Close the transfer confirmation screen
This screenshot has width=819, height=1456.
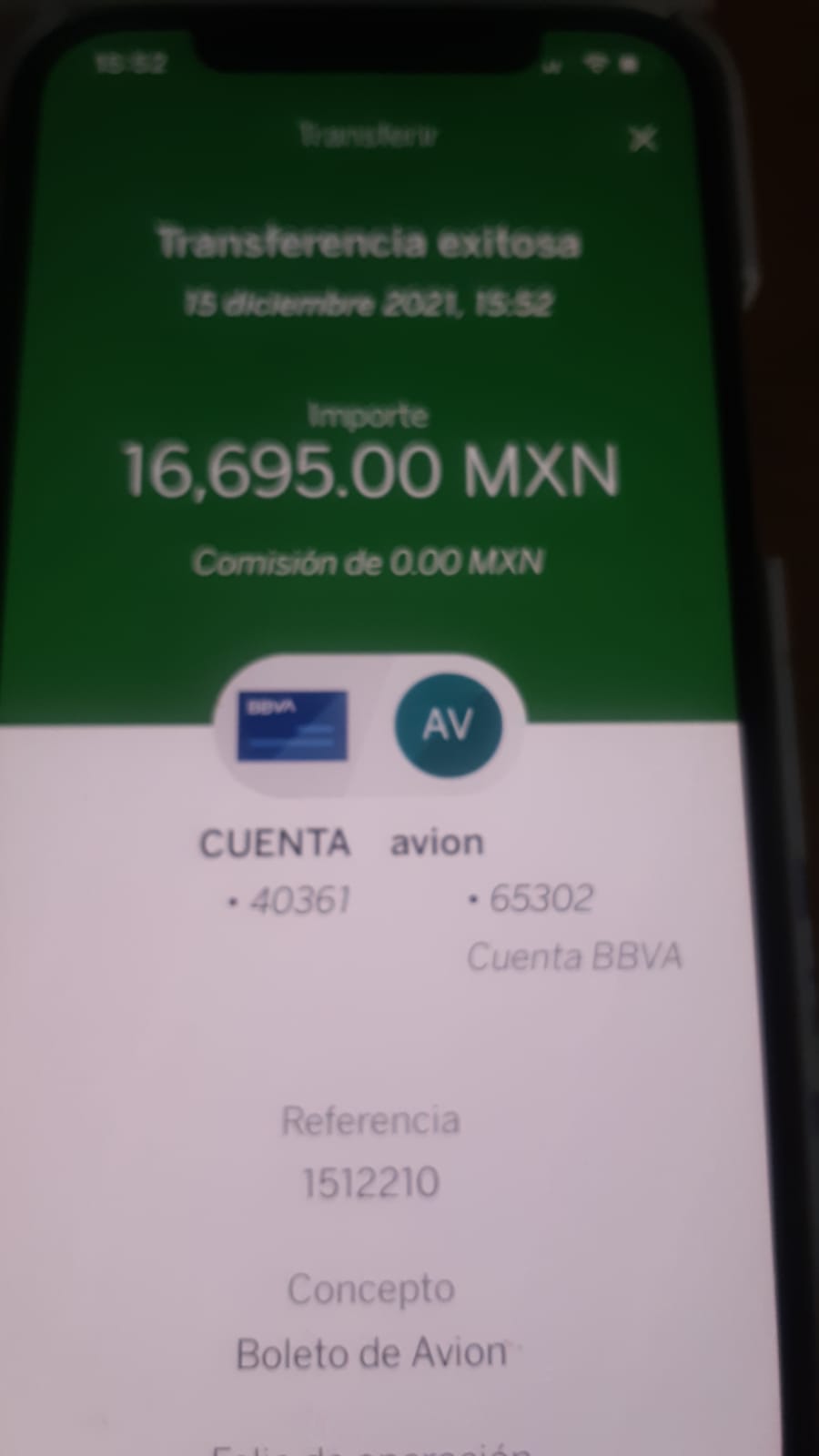(643, 139)
